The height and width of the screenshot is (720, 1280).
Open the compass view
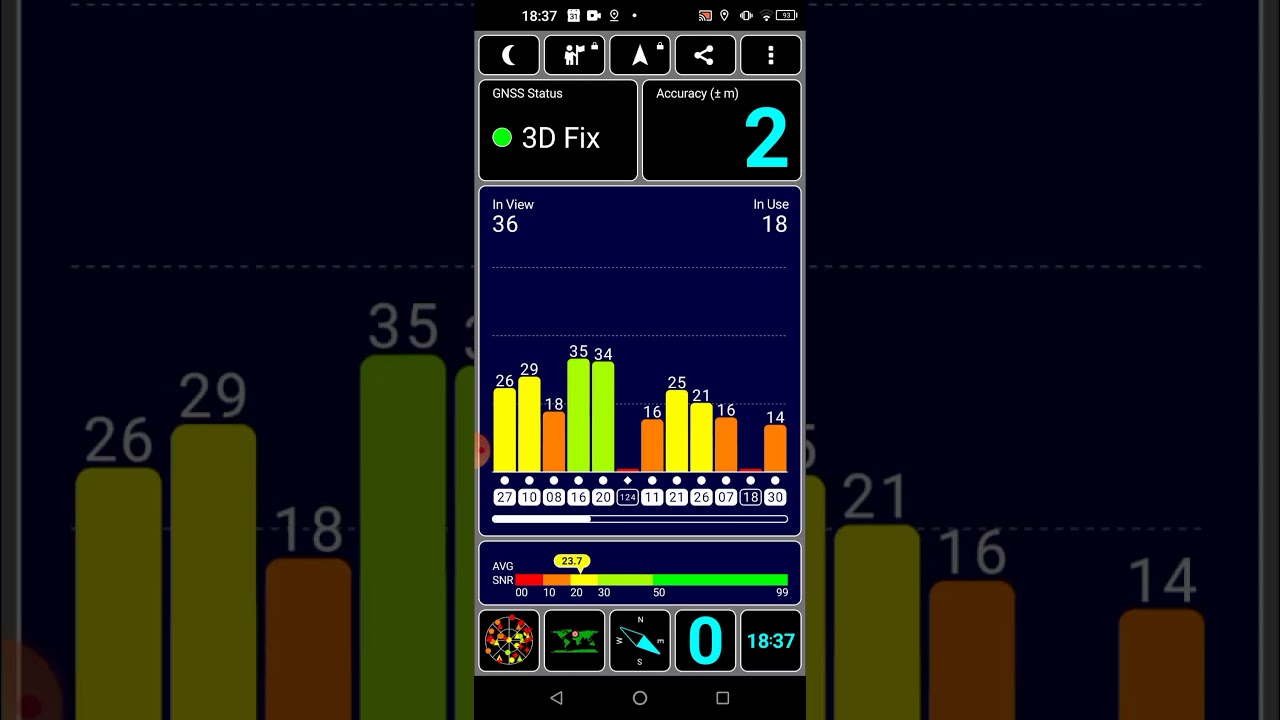(640, 640)
